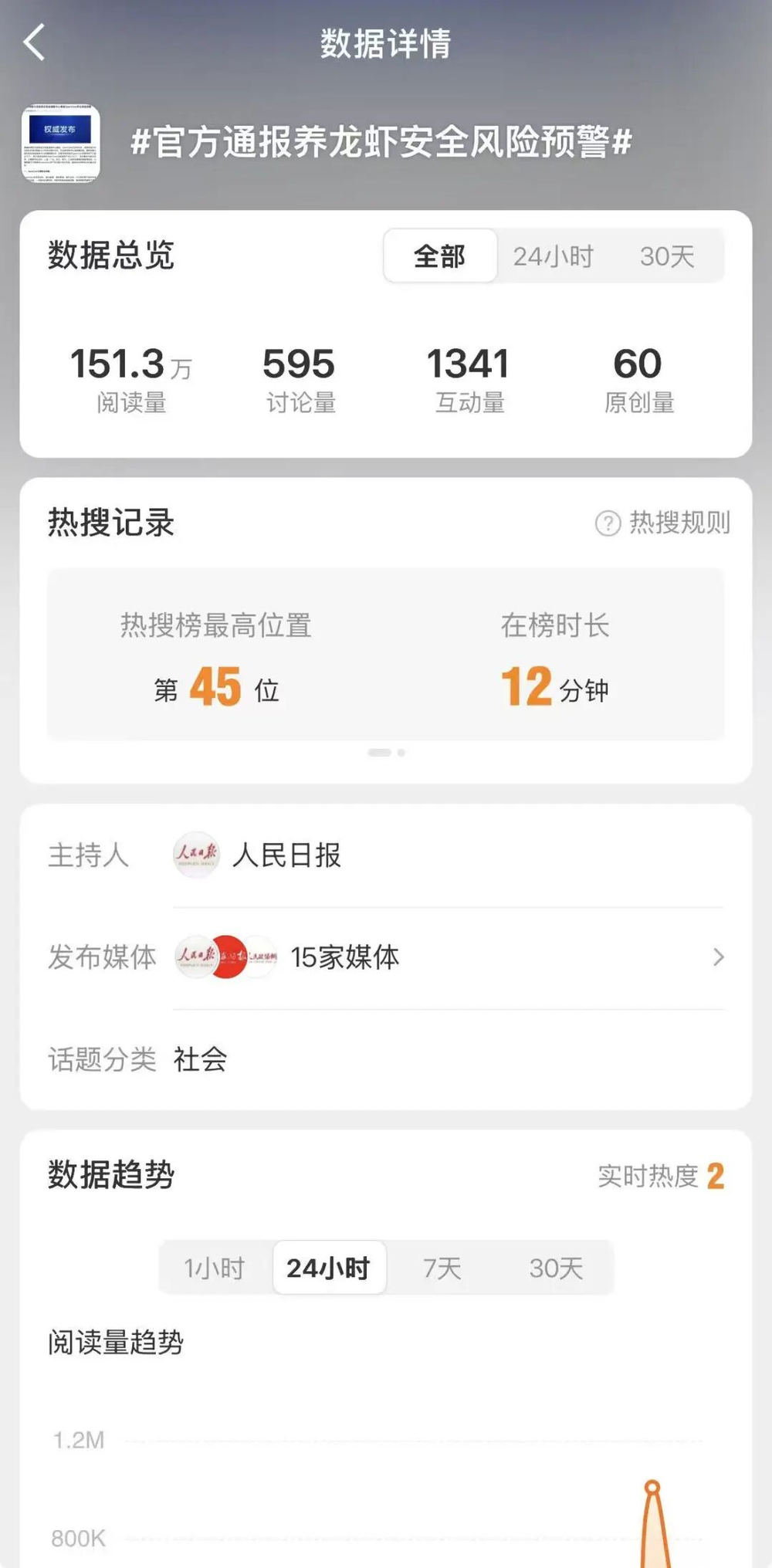Open host 人民日报's profile
Screen dimensions: 772x1568
[259, 855]
